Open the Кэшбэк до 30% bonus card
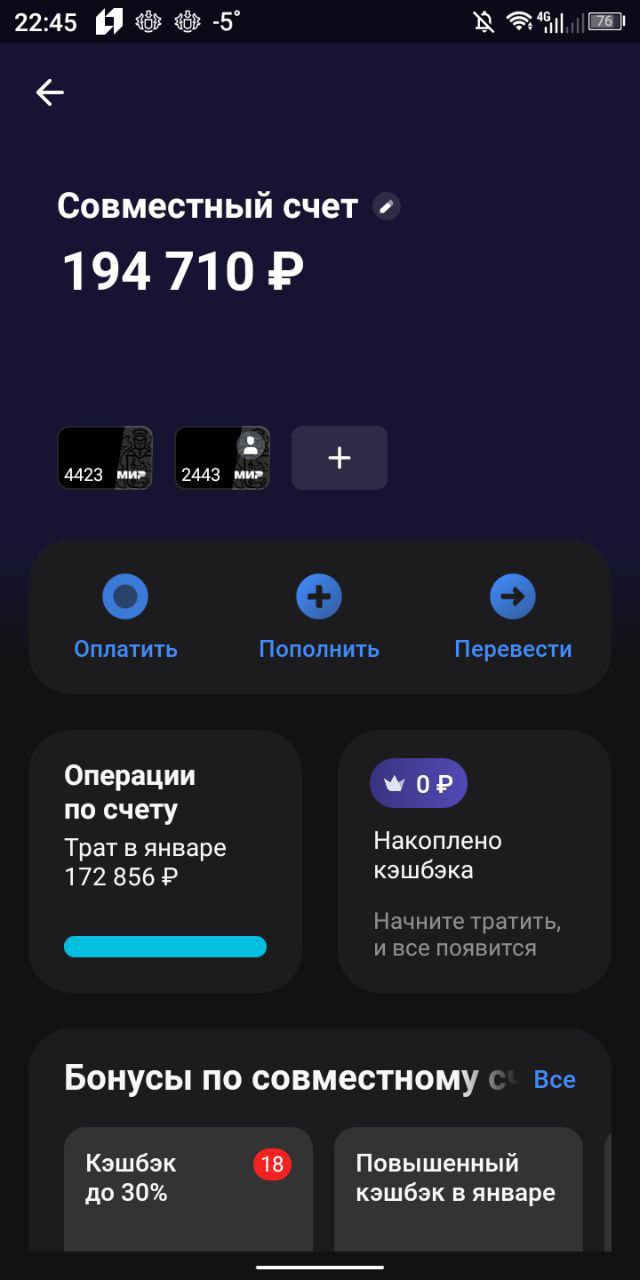 (188, 1189)
